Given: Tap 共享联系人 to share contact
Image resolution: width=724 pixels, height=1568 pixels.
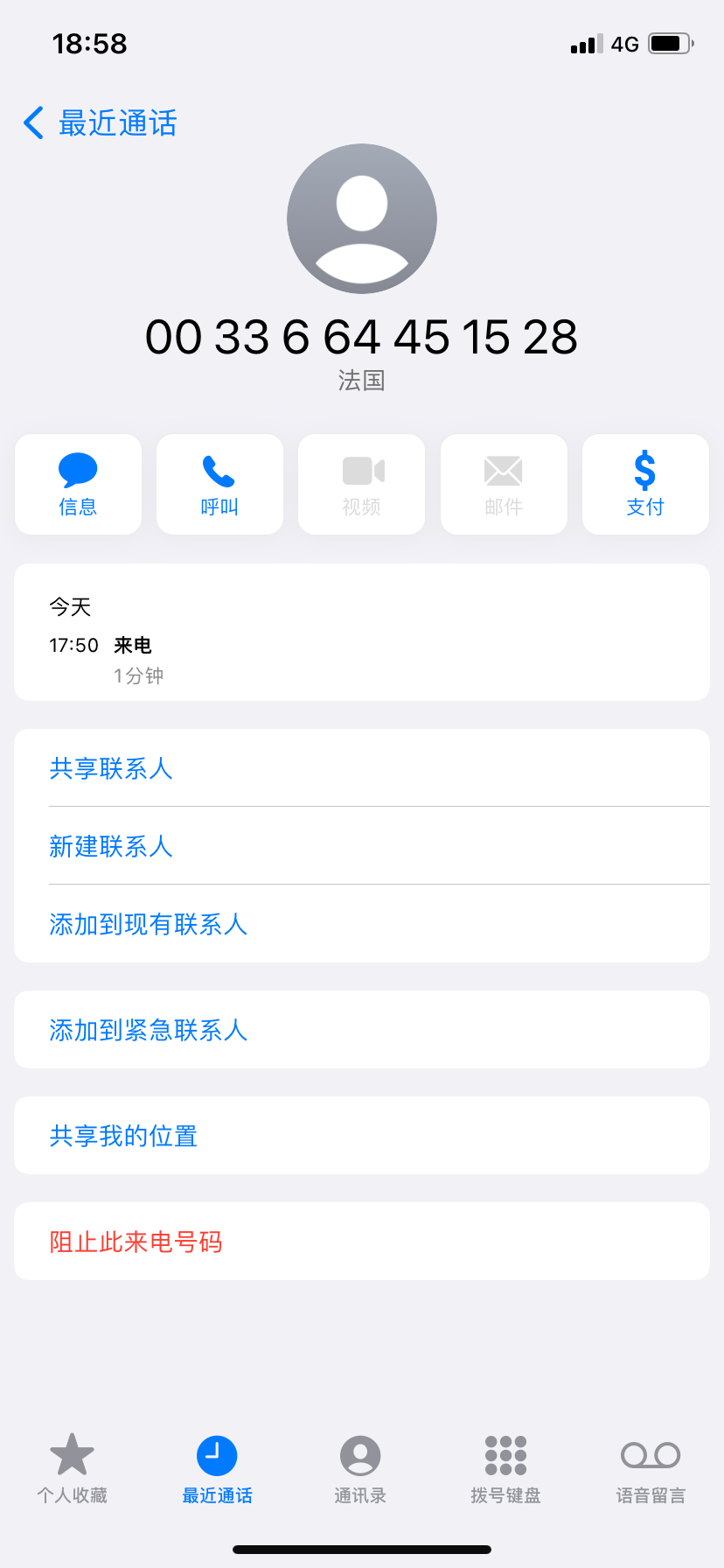Looking at the screenshot, I should point(111,769).
